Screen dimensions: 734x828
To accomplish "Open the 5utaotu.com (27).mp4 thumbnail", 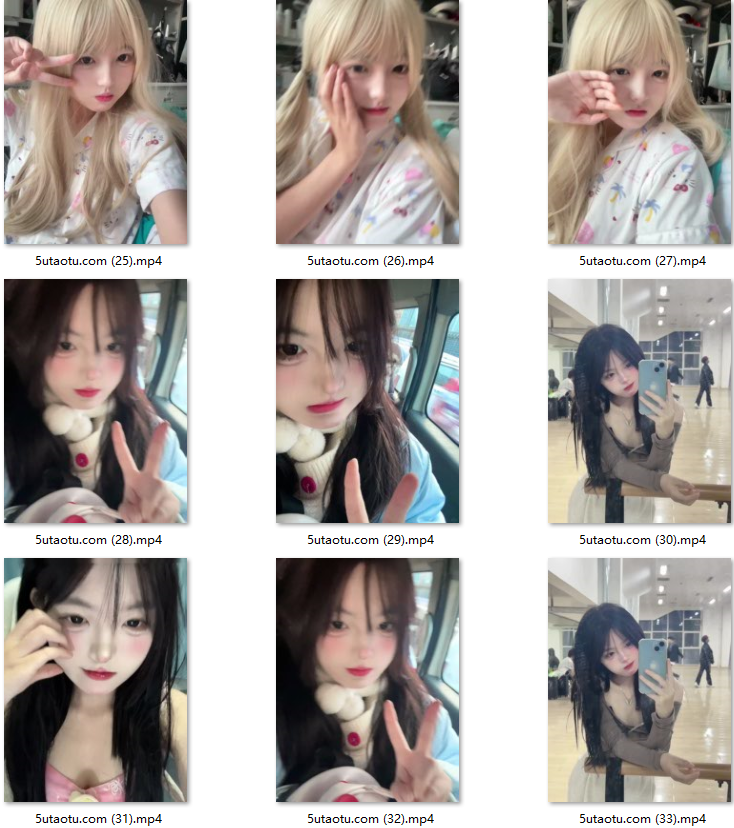I will 639,122.
